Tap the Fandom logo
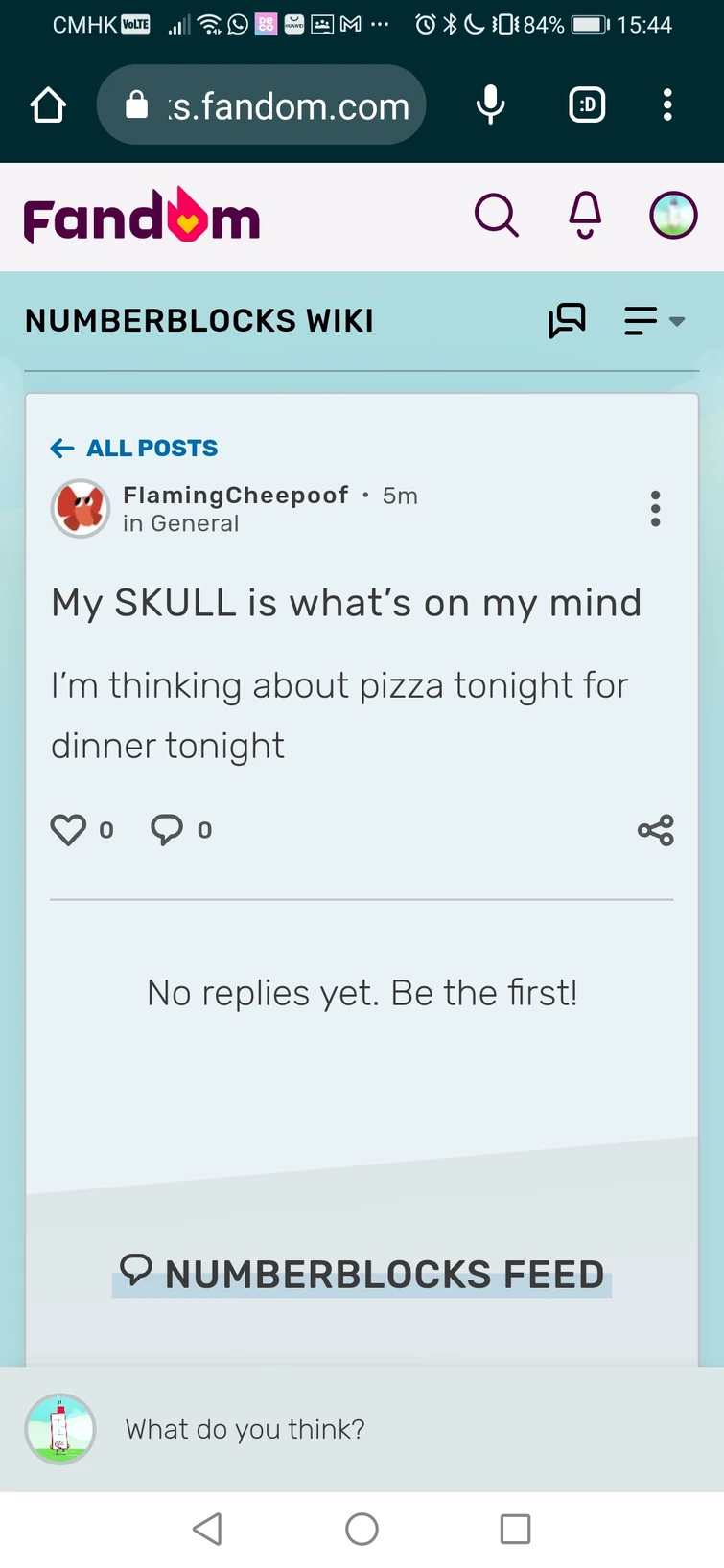 (x=142, y=216)
